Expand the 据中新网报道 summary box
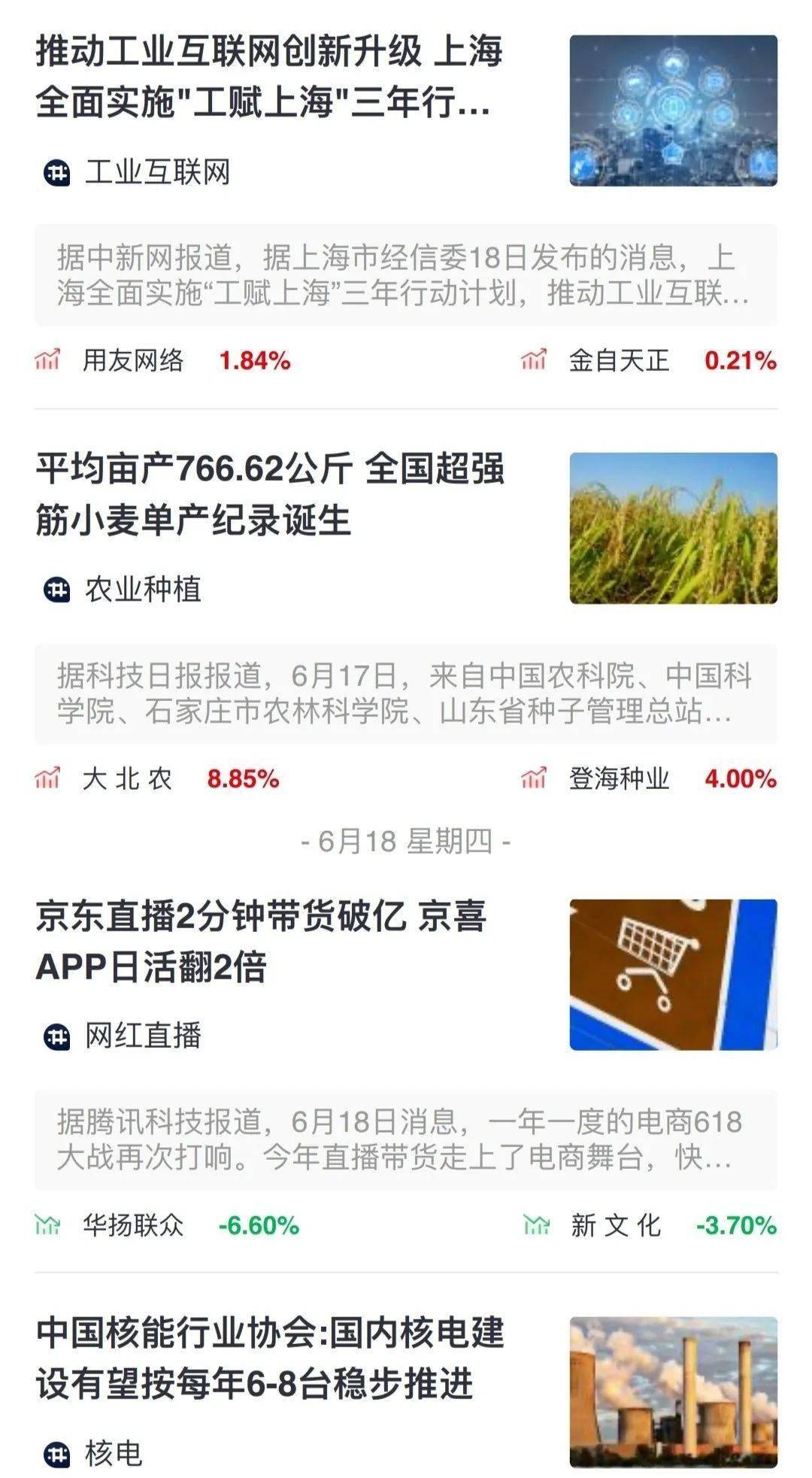 [406, 275]
